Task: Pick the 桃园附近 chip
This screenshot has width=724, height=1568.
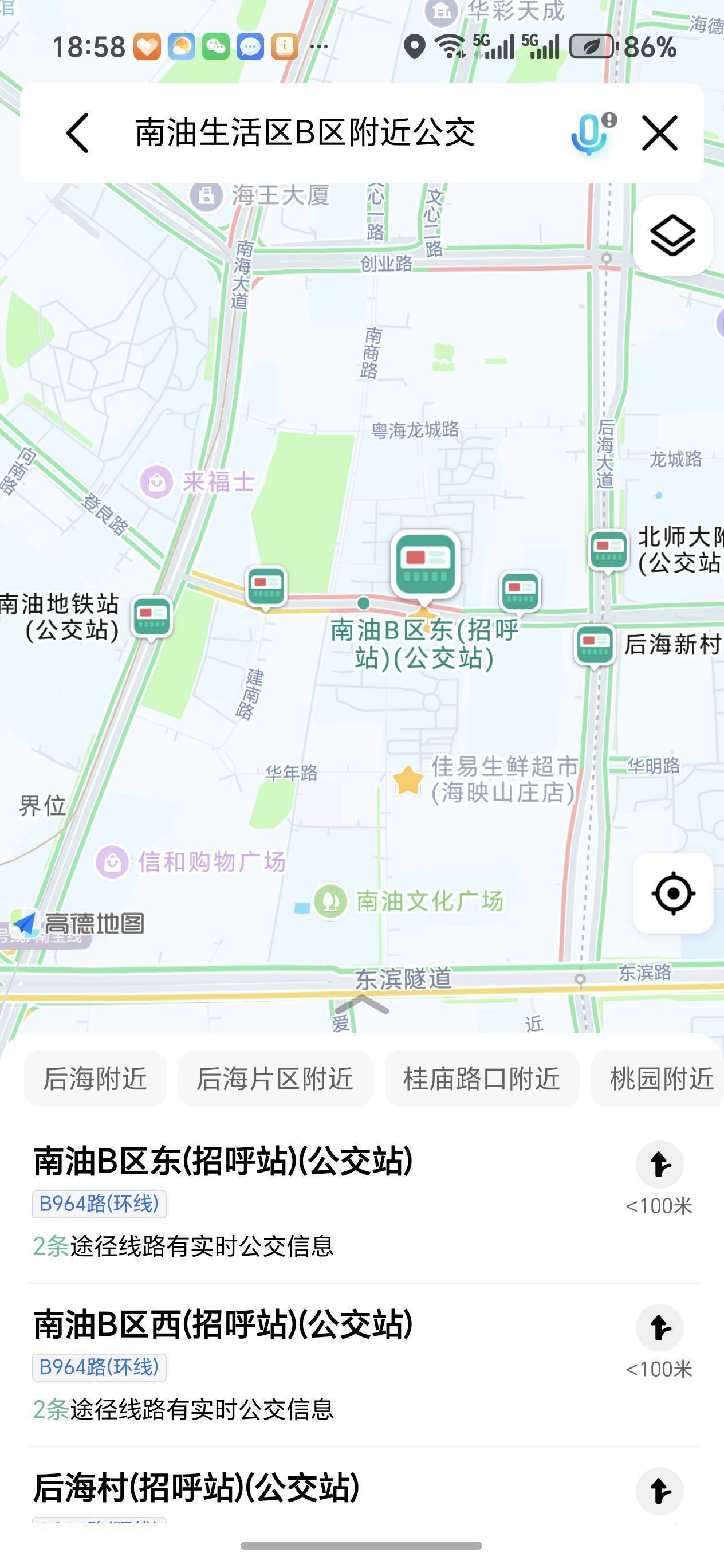Action: 660,1079
